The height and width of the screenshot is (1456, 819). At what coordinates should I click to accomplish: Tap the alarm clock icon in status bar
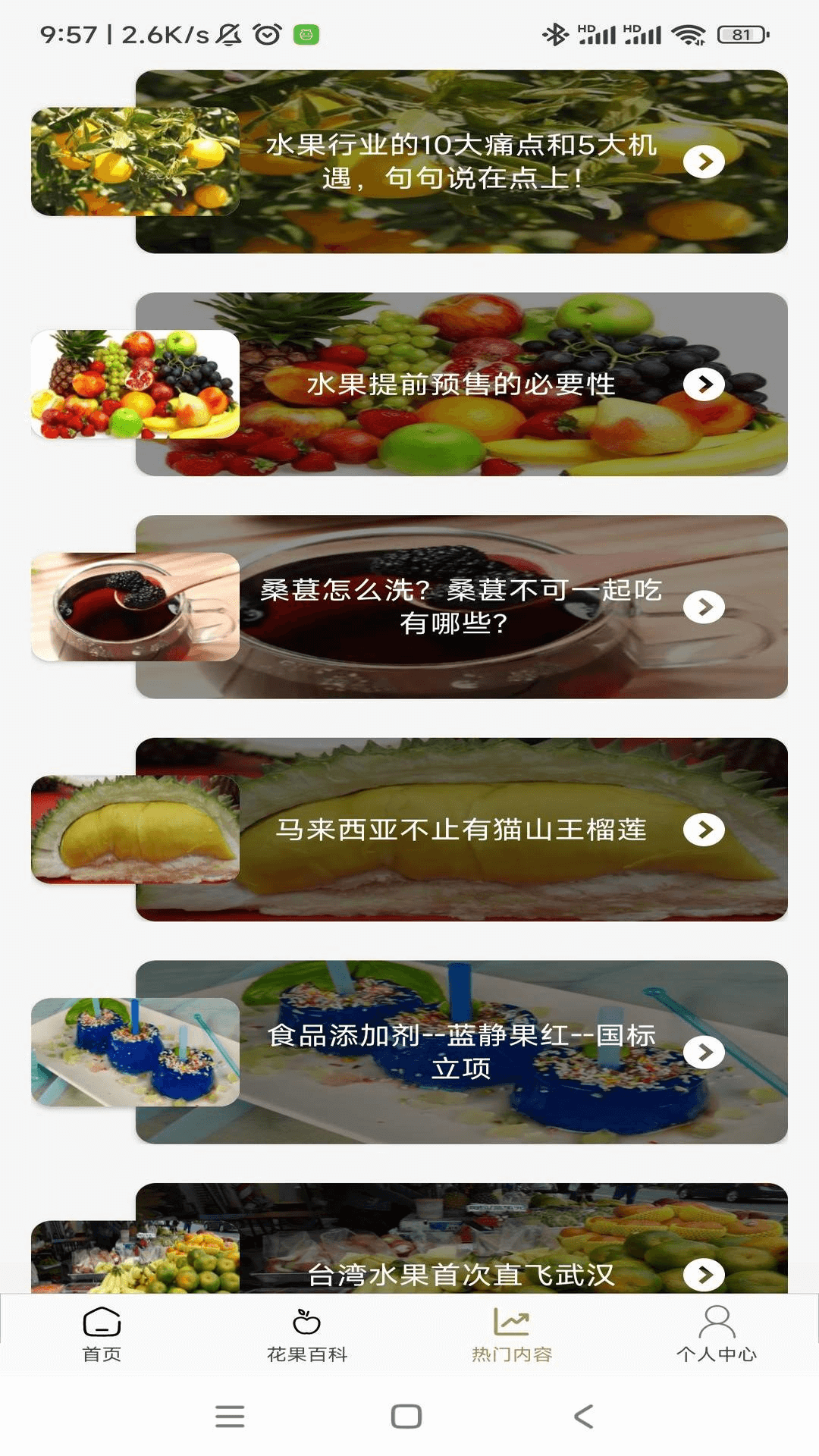pos(267,33)
